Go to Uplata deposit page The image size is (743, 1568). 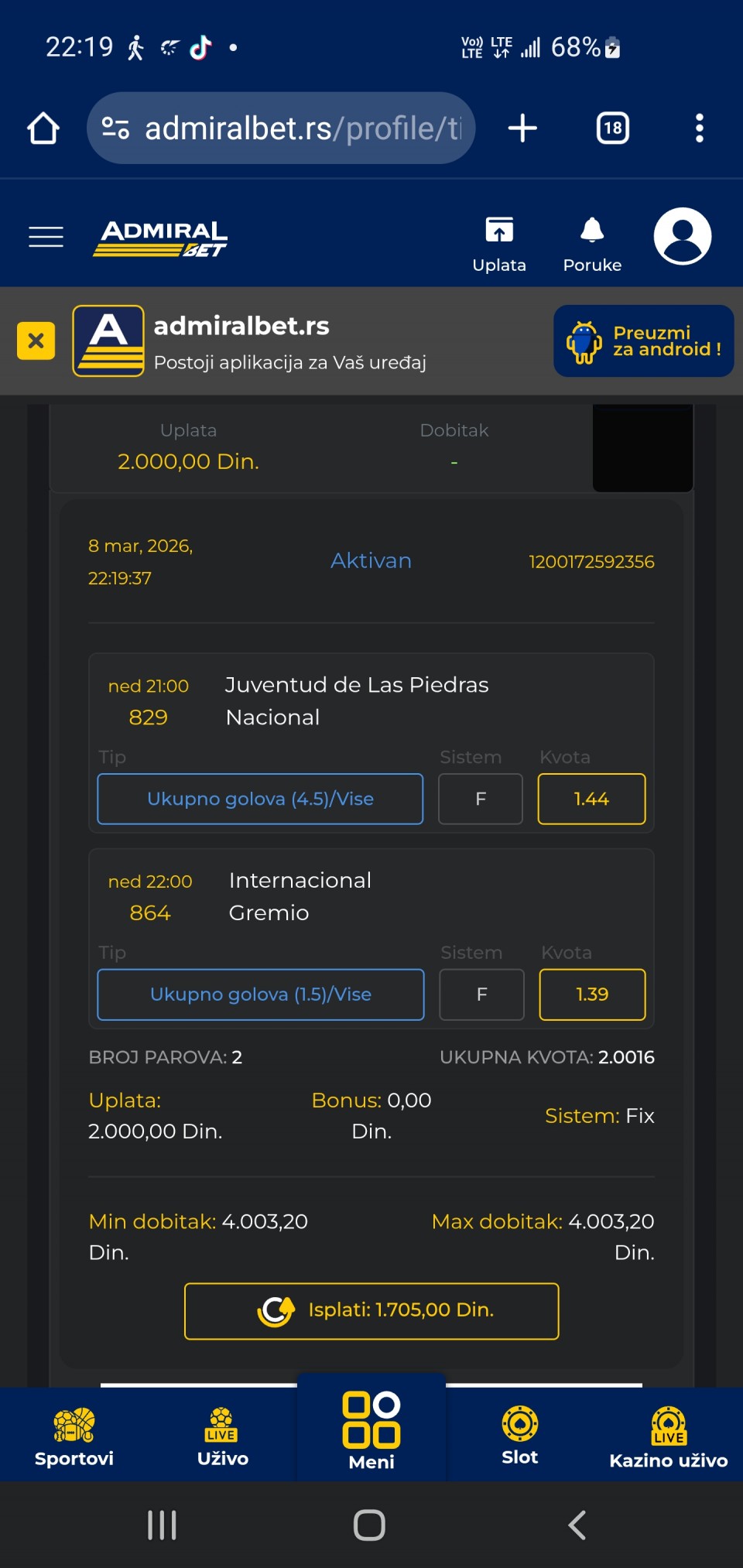click(499, 244)
